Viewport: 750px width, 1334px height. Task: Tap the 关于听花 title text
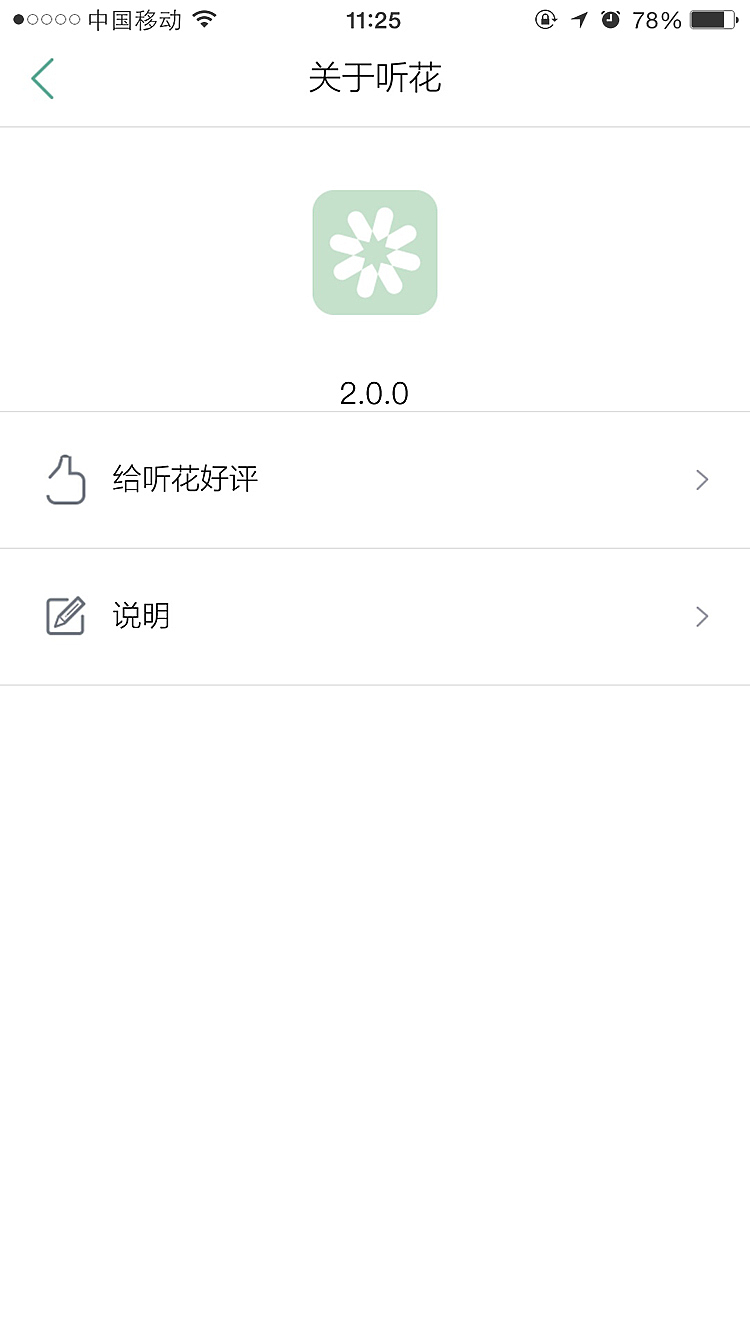tap(375, 78)
